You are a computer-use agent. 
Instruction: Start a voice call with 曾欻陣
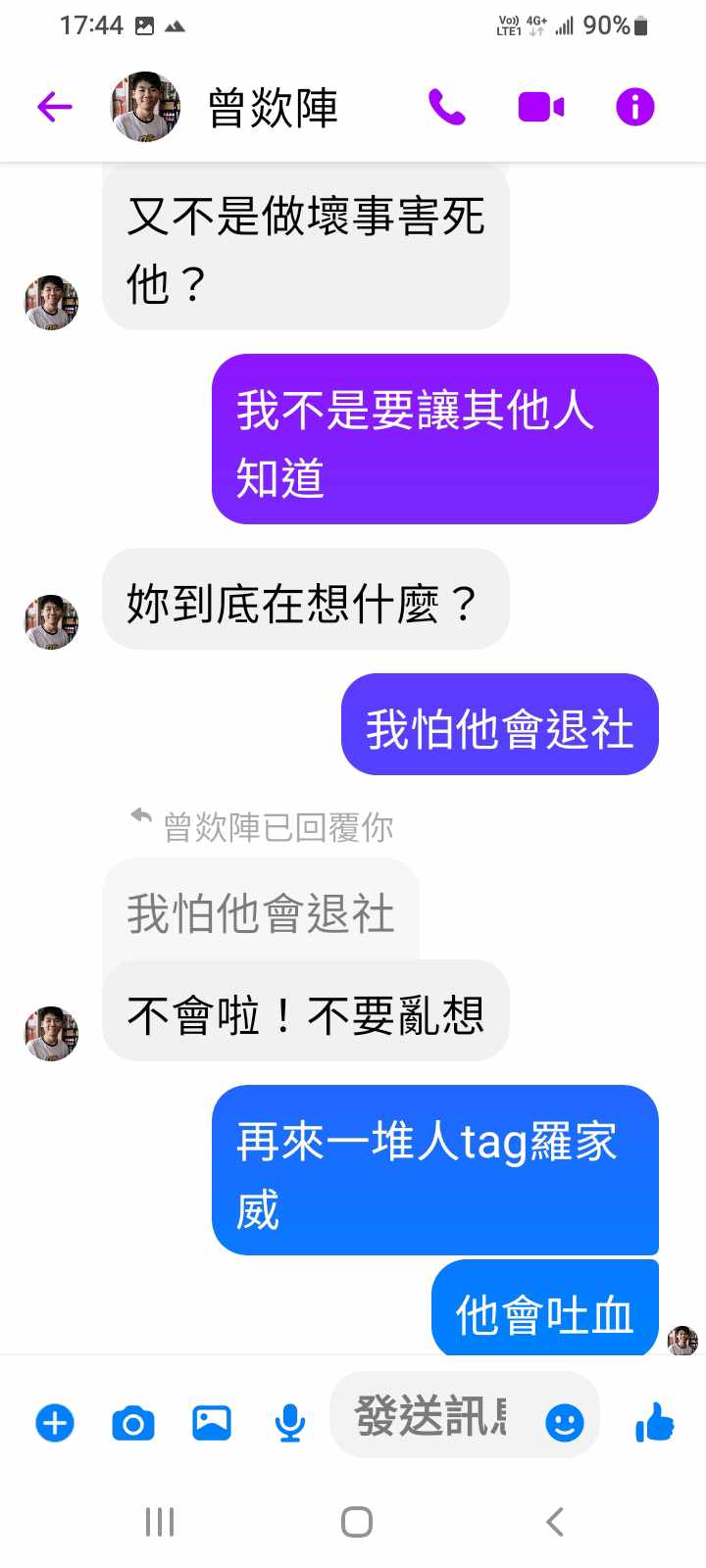447,107
